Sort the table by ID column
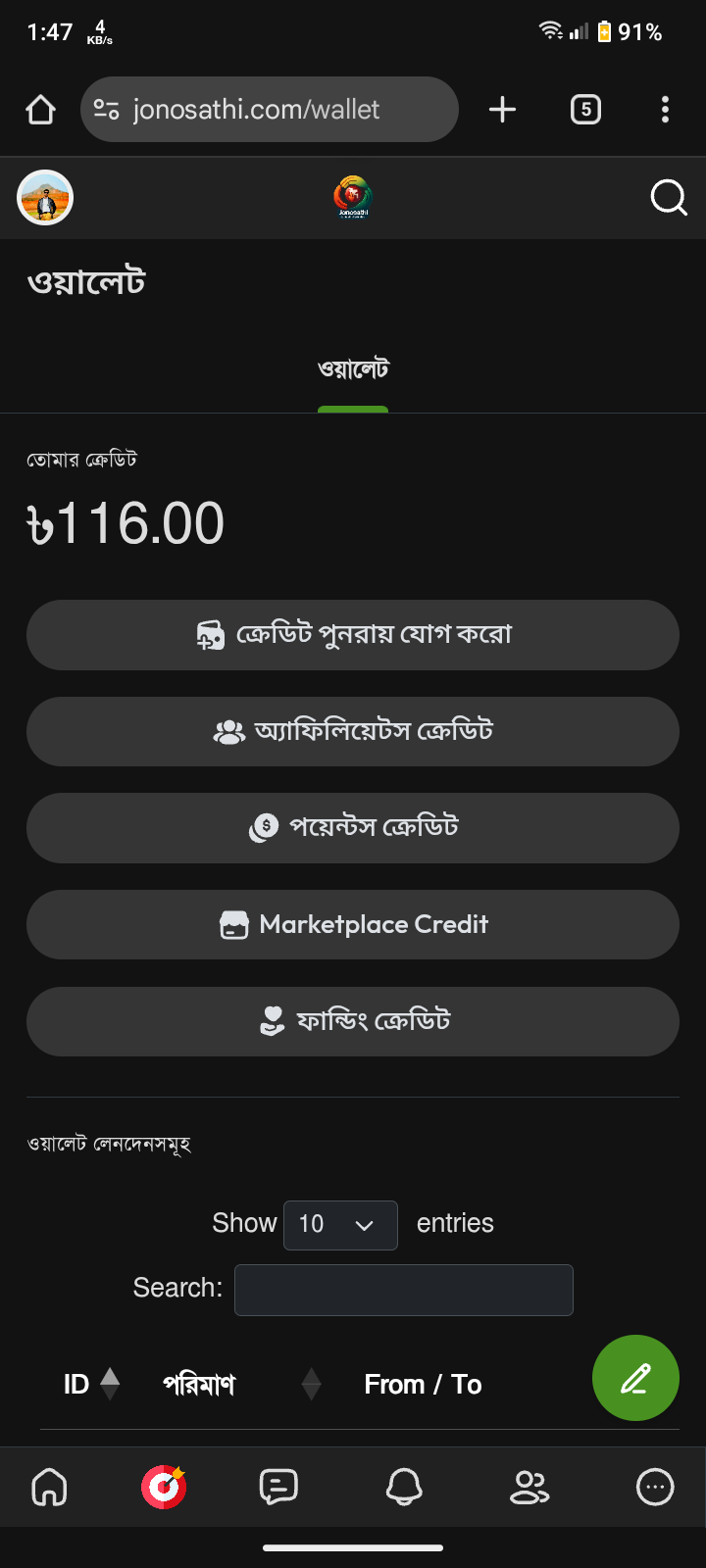 coord(91,1384)
